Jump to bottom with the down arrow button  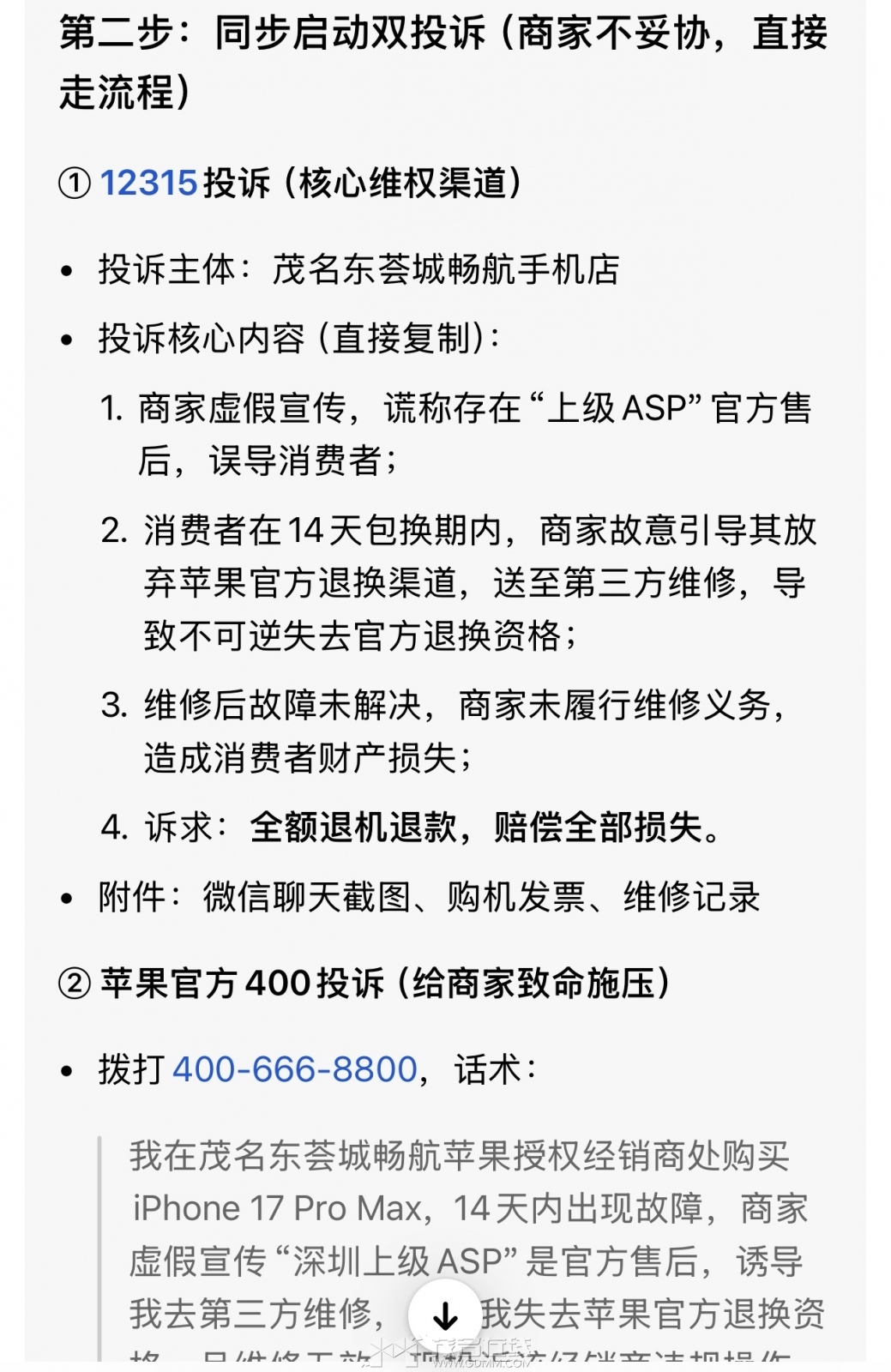click(444, 1315)
